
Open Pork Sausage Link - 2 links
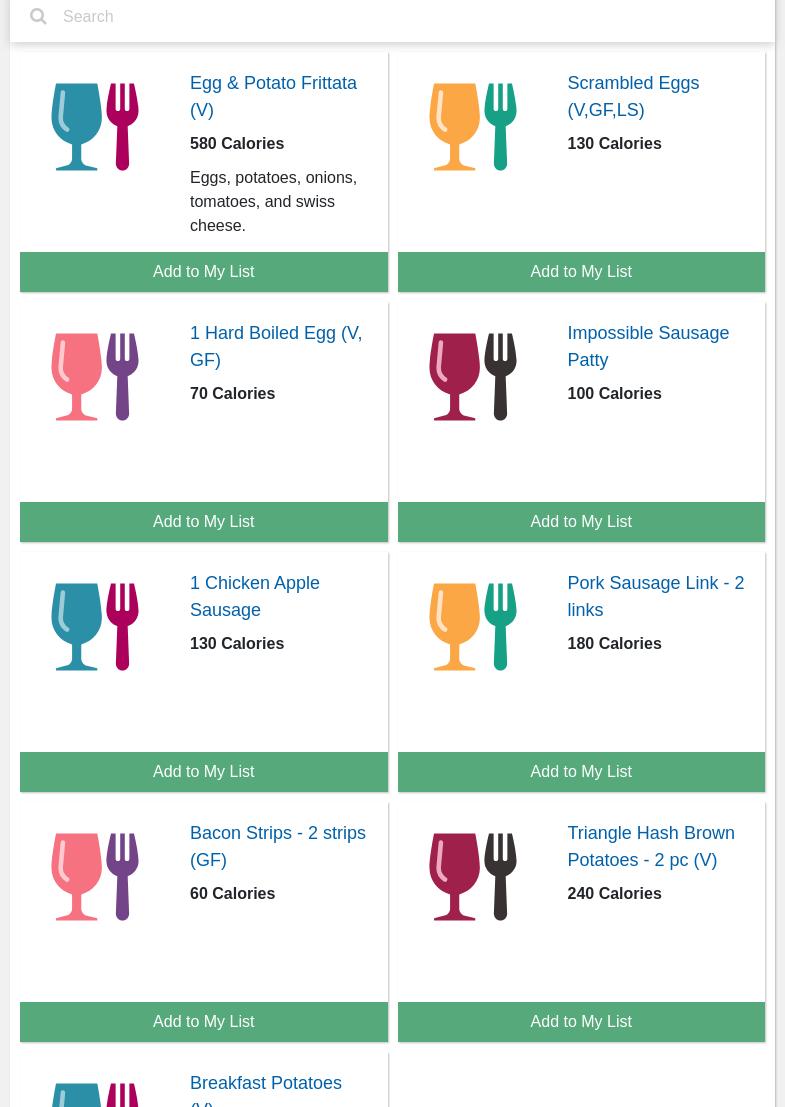point(655,597)
